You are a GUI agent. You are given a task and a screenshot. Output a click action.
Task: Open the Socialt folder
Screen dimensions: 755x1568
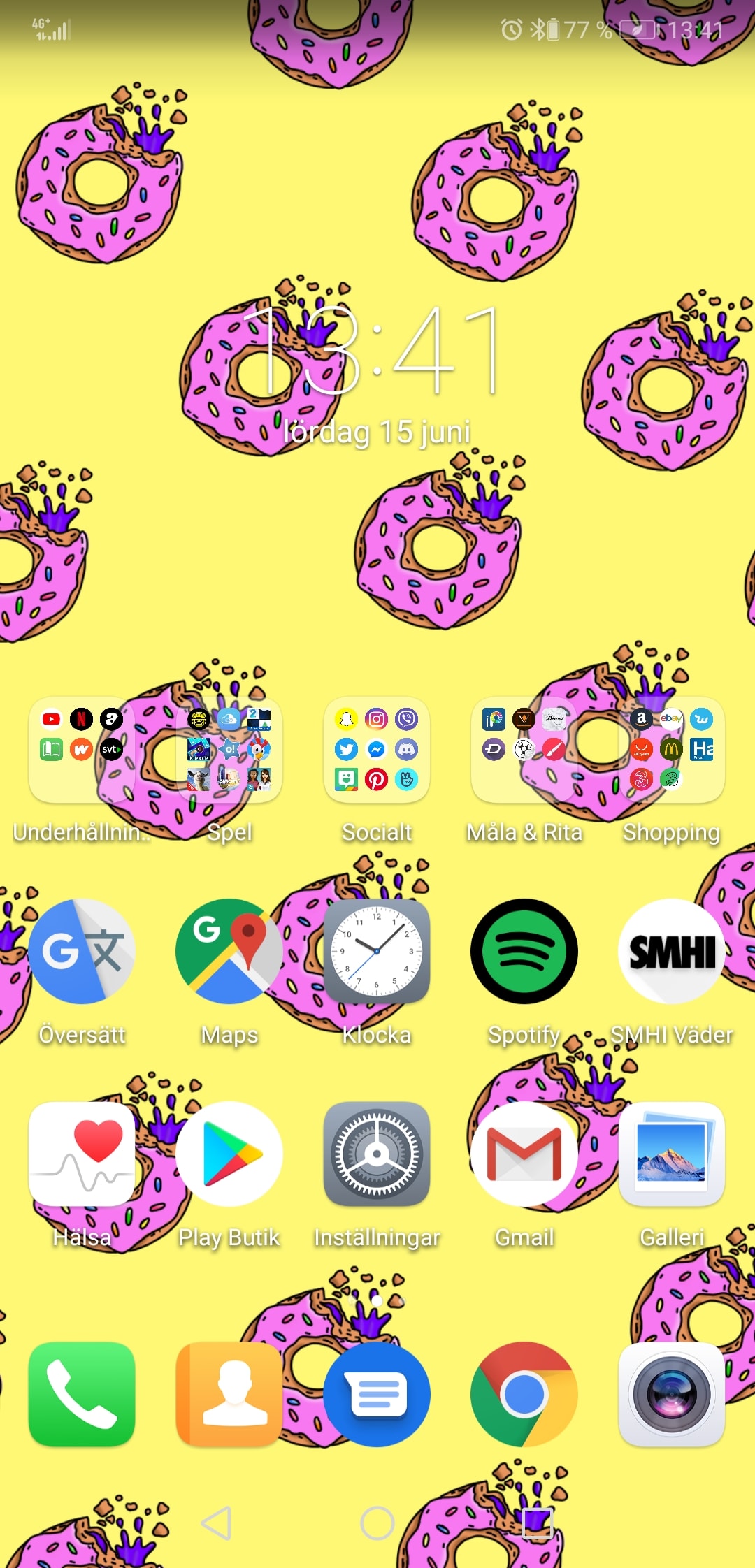(x=377, y=750)
